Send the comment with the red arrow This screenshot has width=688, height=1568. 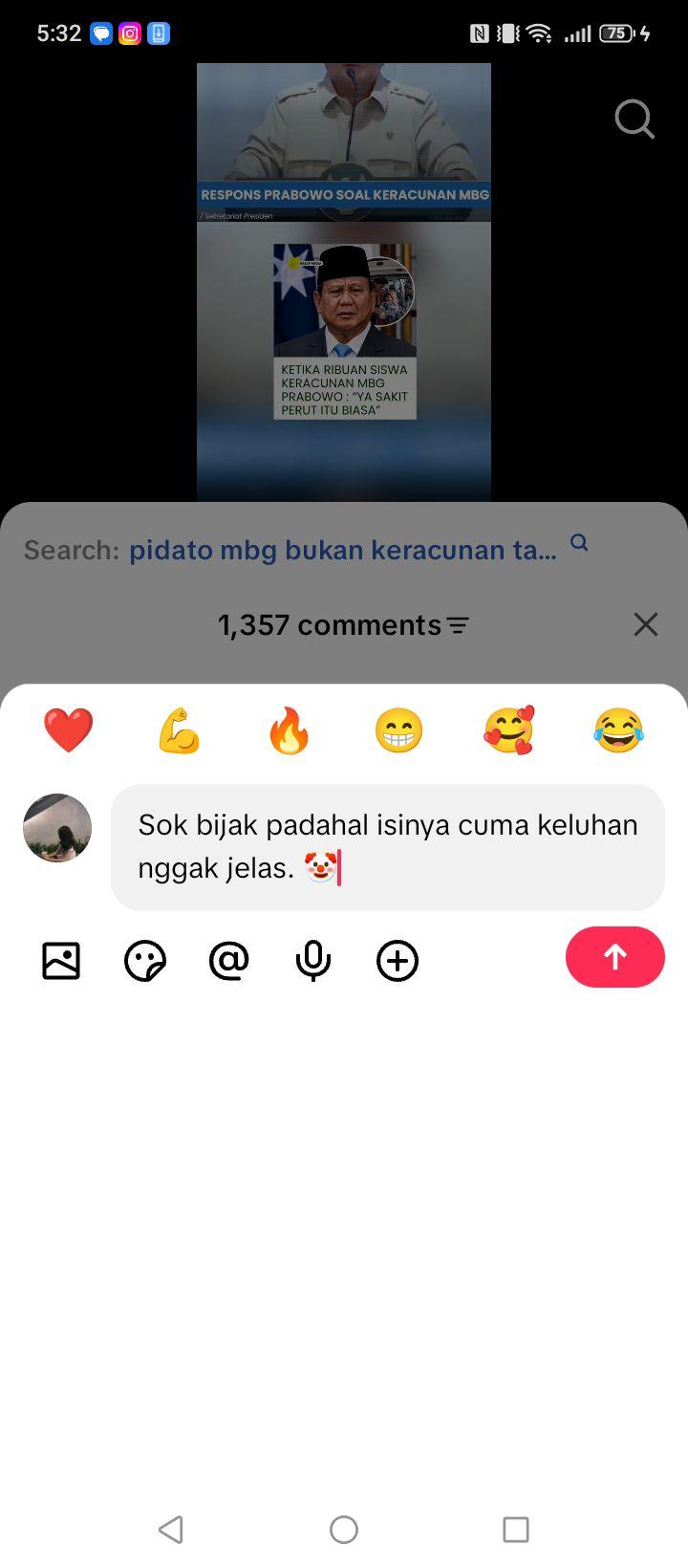[615, 957]
